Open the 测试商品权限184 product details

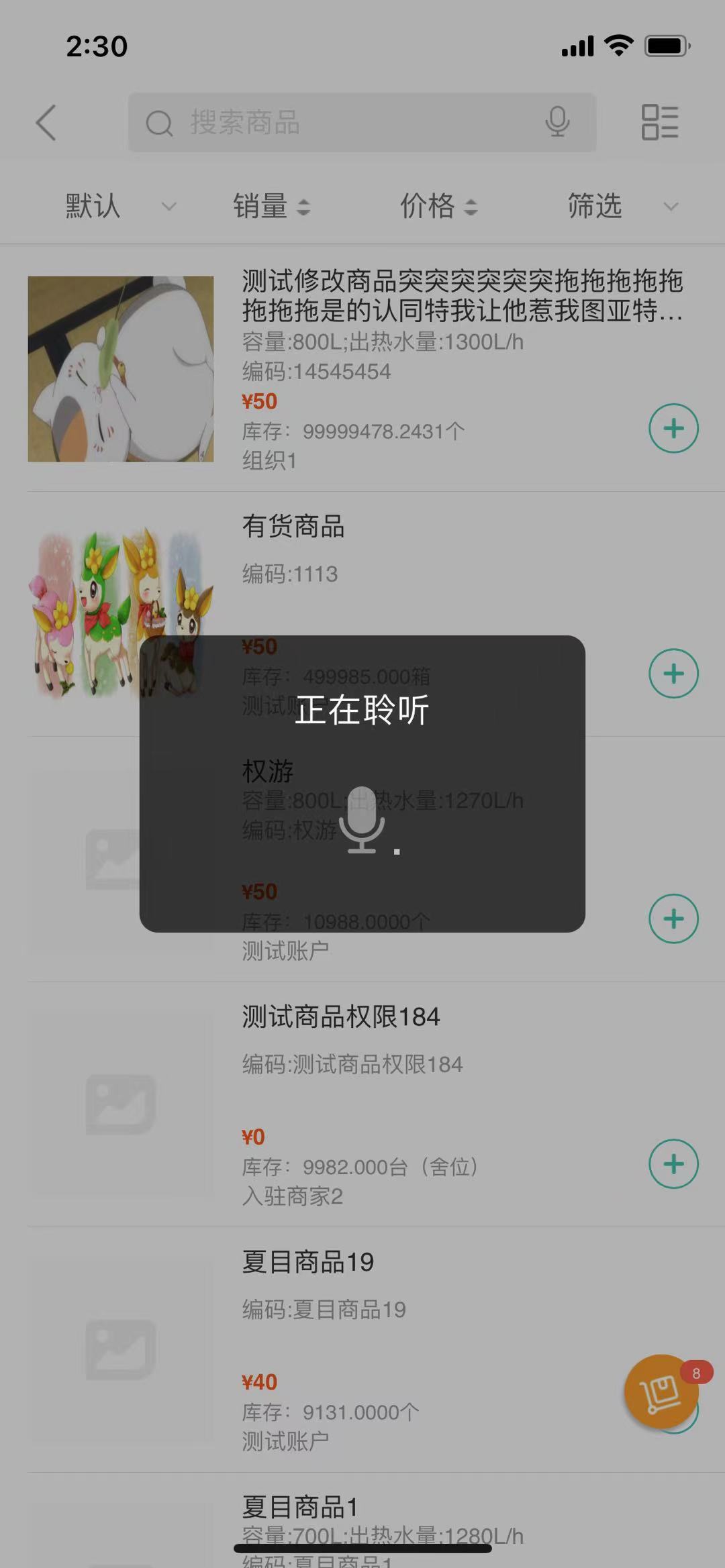point(341,1016)
